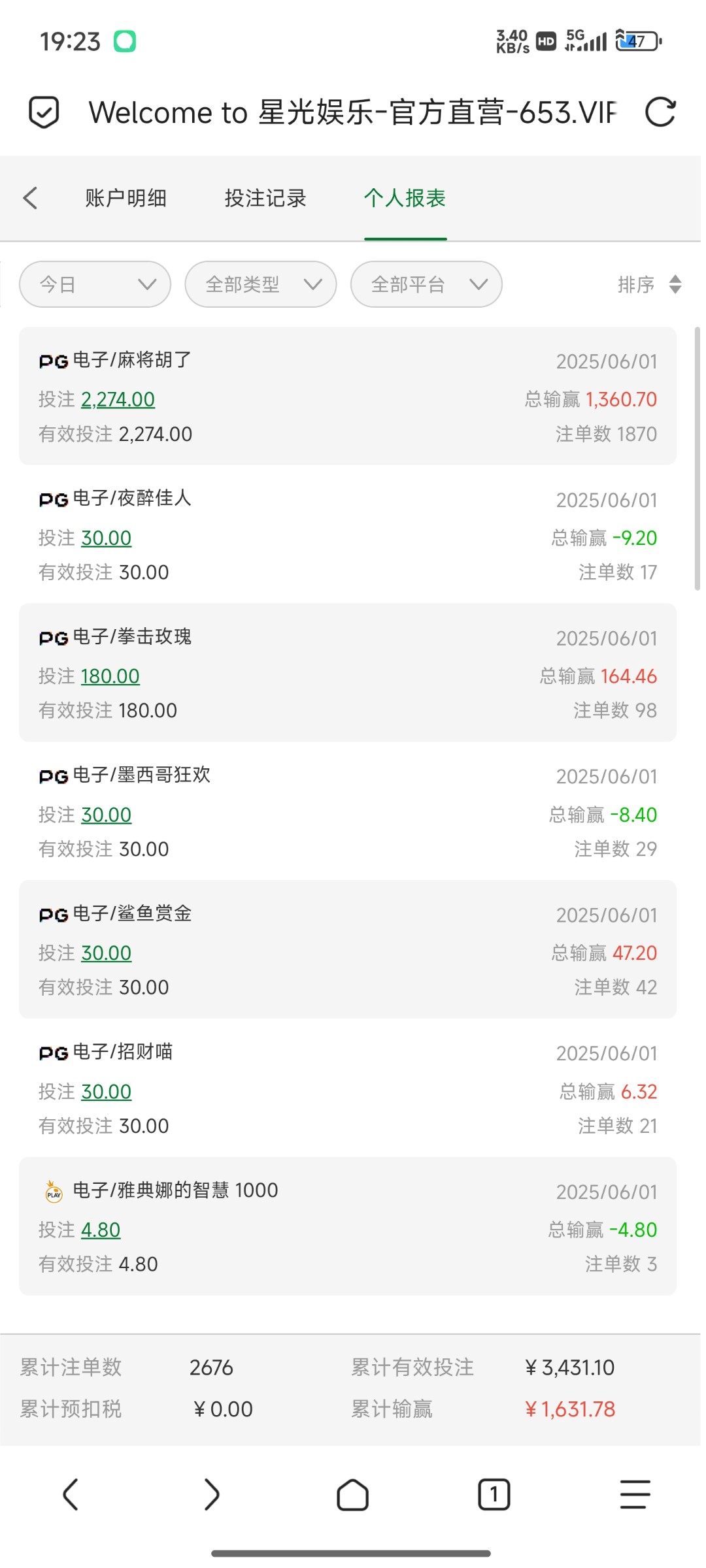The height and width of the screenshot is (1568, 706).
Task: Expand the 全部平台 dropdown
Action: pos(426,284)
